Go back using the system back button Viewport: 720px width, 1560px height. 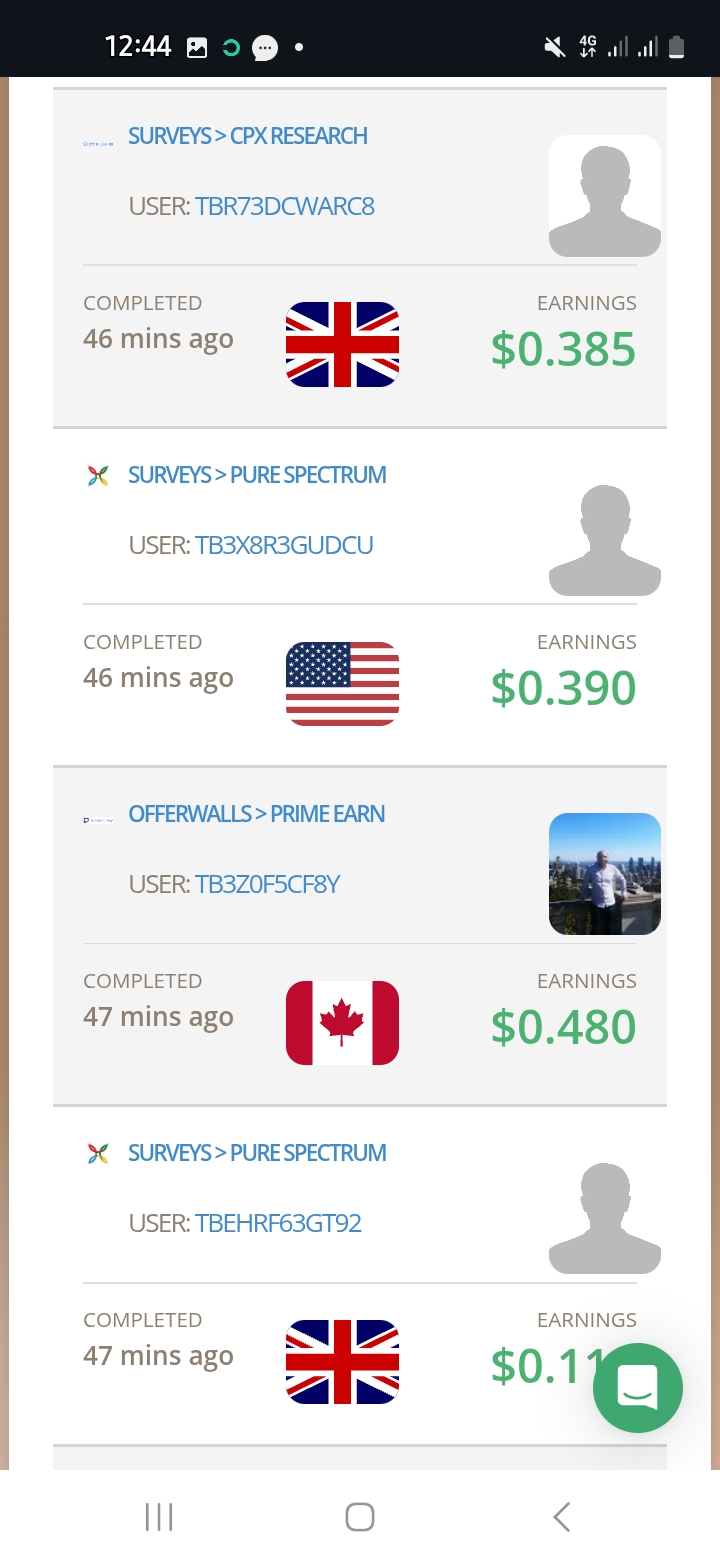click(561, 1517)
